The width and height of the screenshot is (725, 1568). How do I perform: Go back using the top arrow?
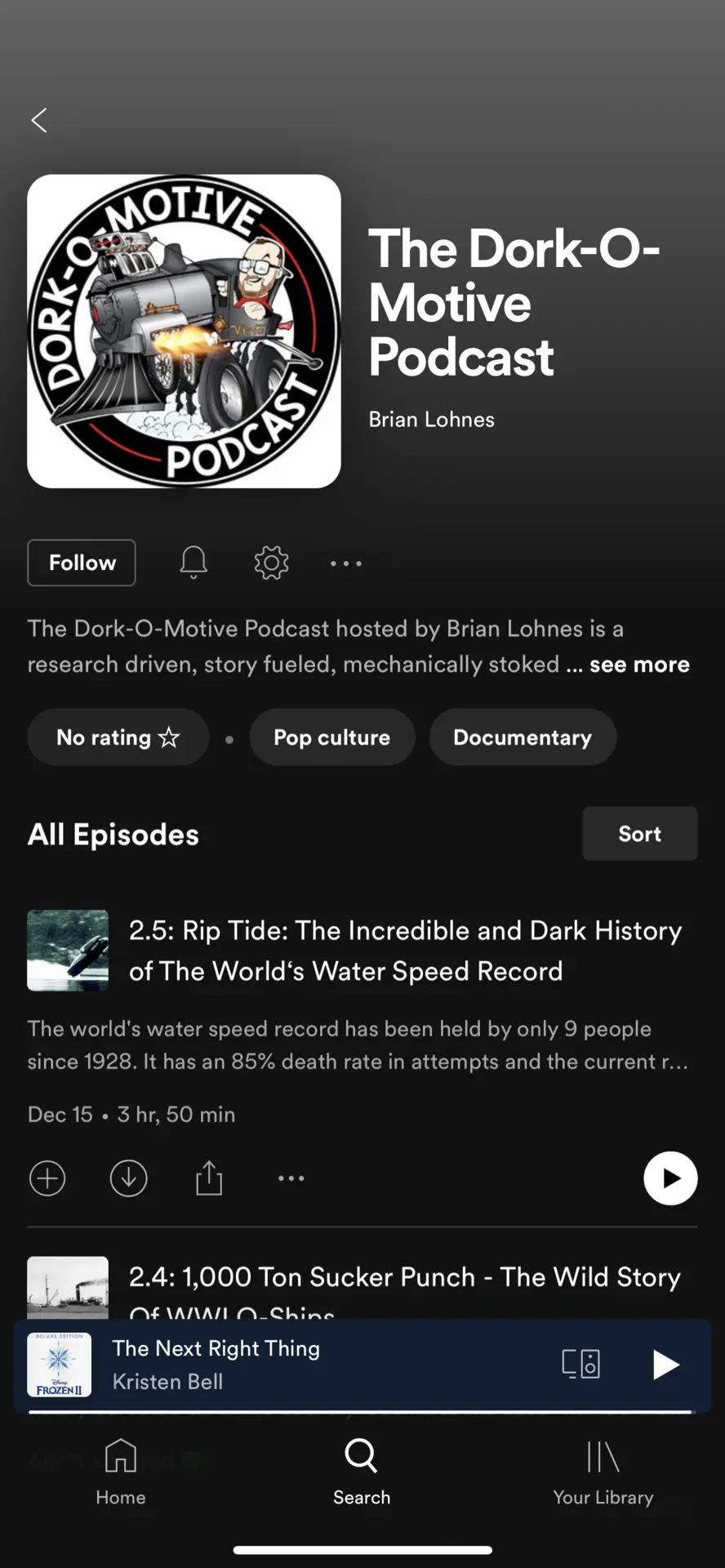(x=39, y=120)
